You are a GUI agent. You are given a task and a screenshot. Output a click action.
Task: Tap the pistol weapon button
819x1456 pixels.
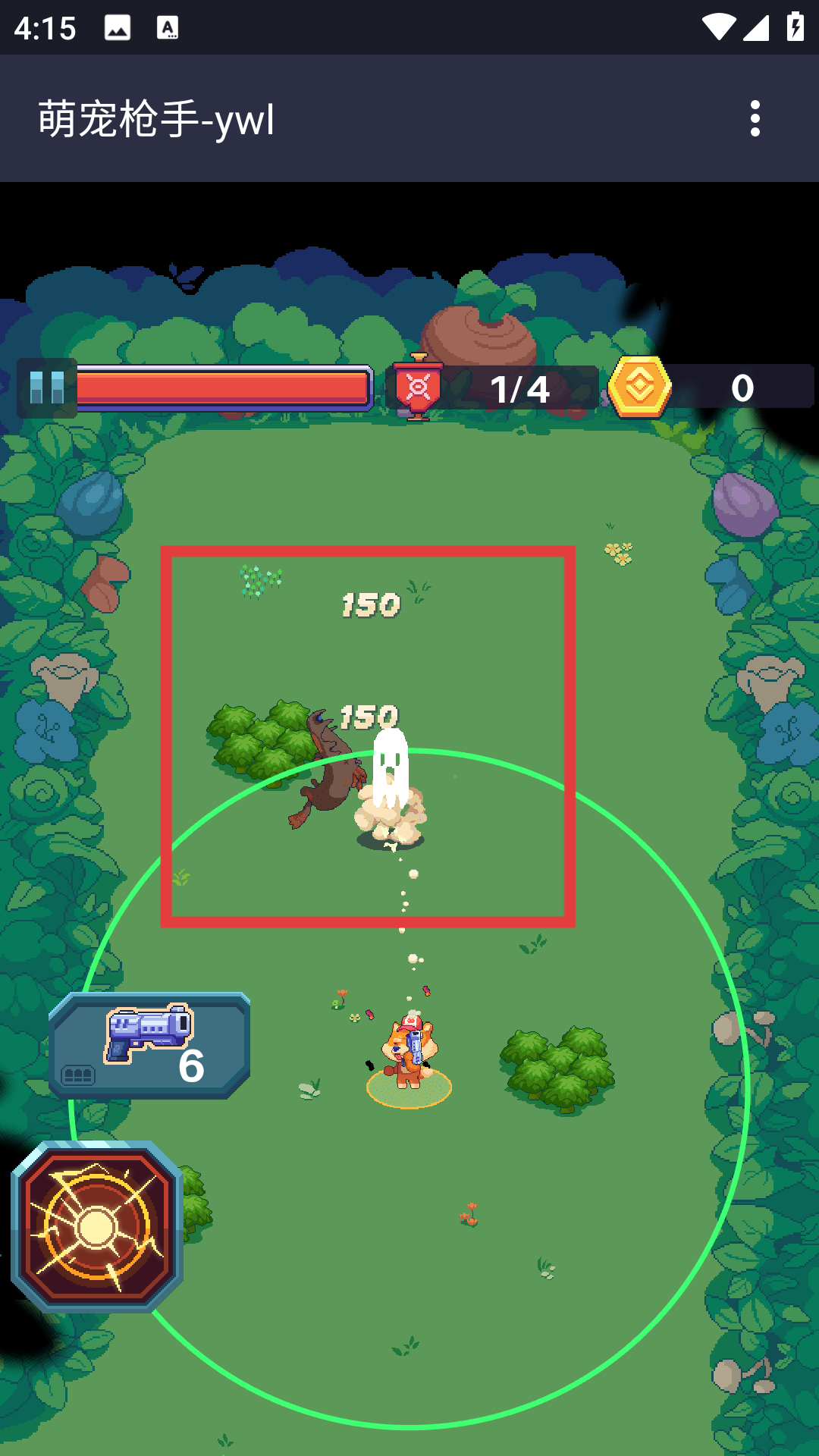(149, 1045)
